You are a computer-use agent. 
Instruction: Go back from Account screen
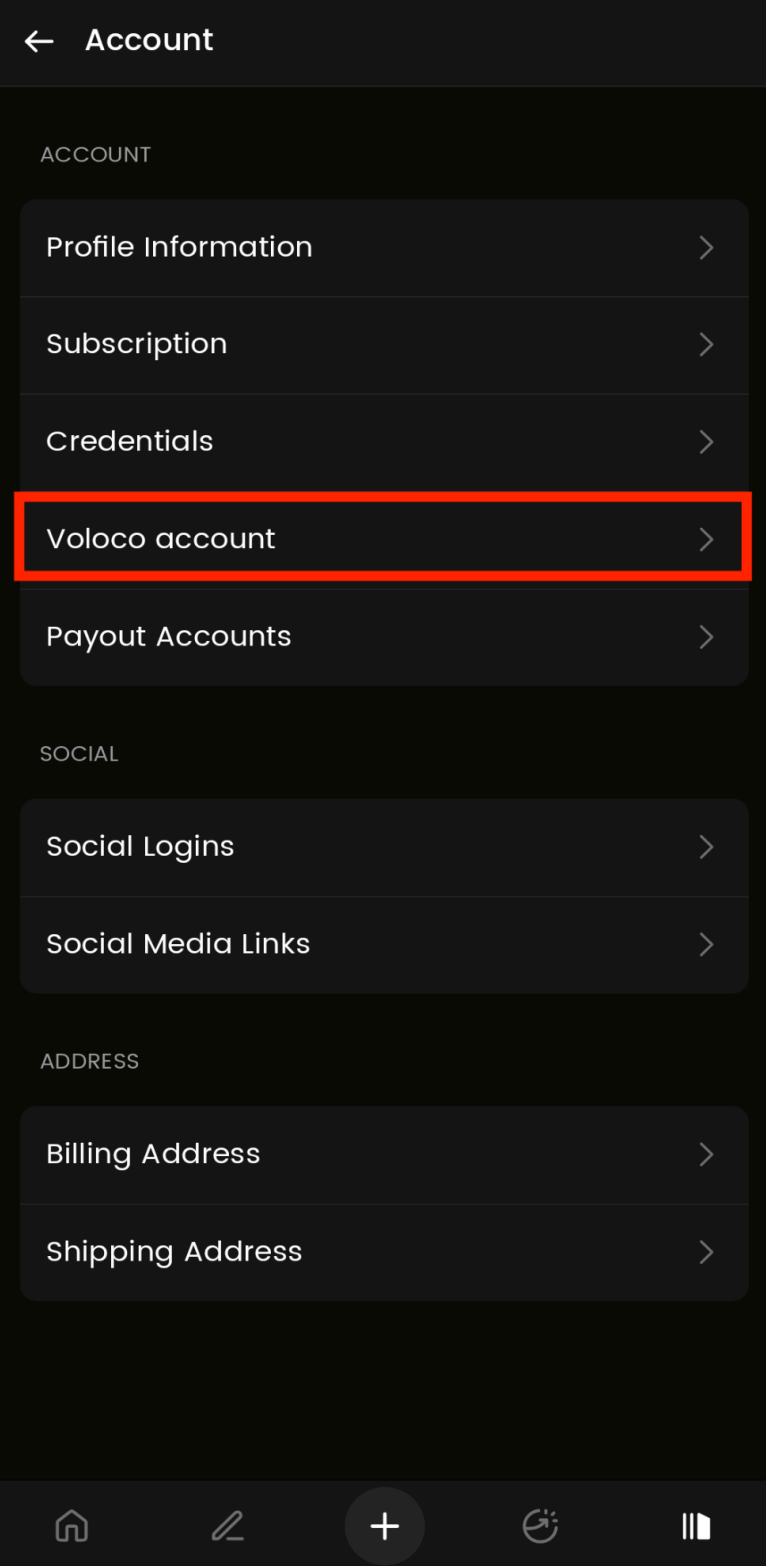point(39,41)
